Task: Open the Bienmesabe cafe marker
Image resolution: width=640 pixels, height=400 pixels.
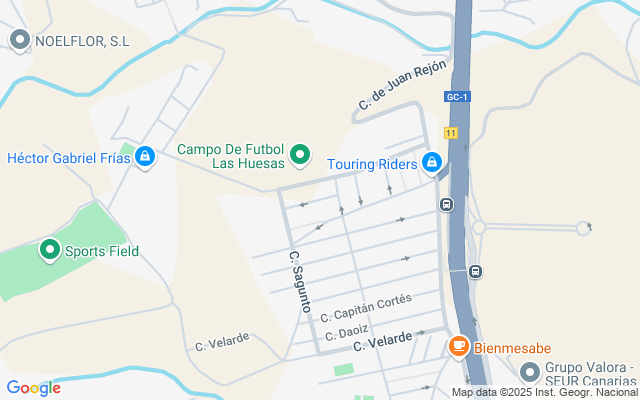Action: (x=459, y=347)
